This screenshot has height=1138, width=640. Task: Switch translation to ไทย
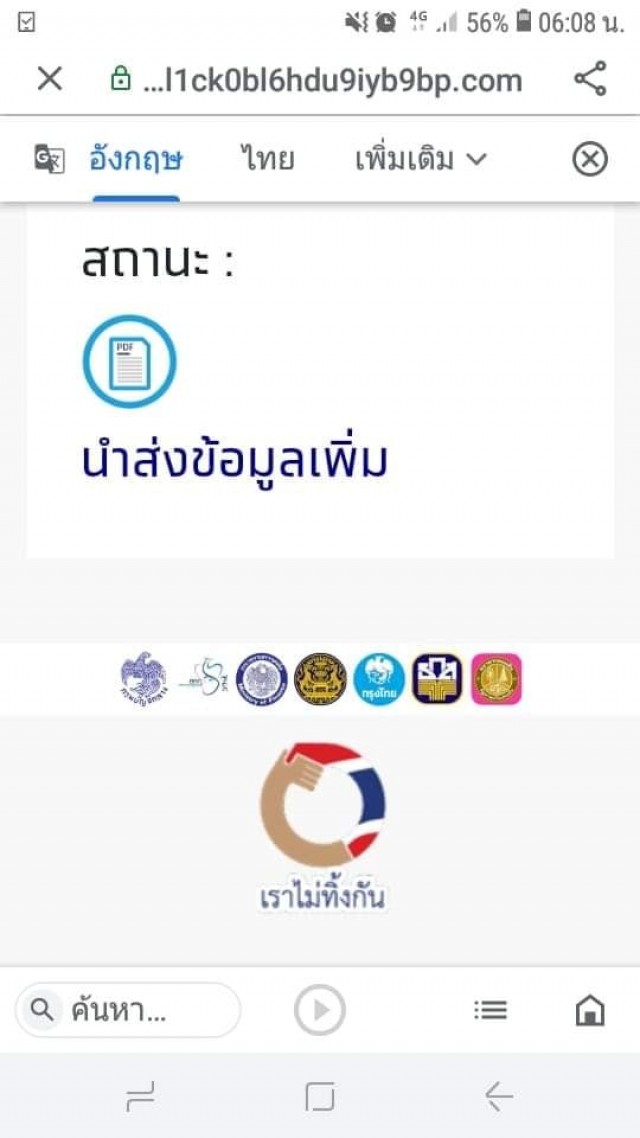click(267, 160)
